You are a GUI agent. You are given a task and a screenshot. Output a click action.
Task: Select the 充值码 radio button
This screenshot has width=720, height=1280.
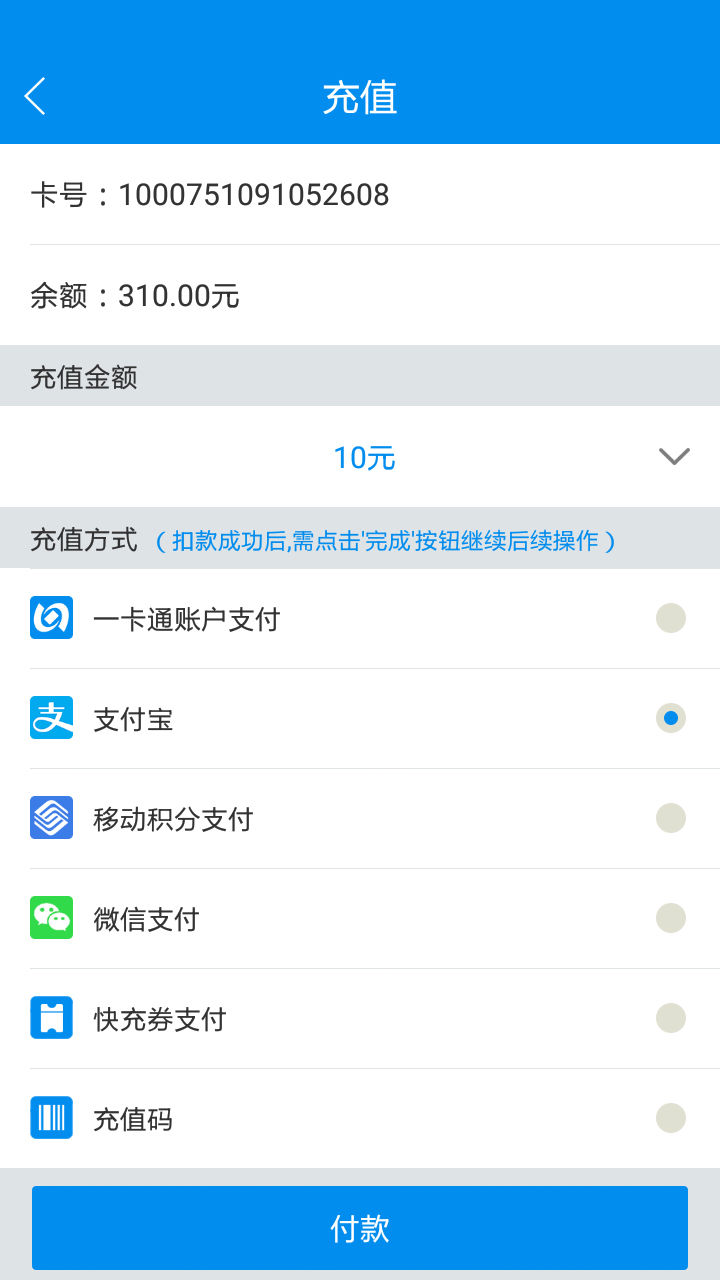(670, 1118)
